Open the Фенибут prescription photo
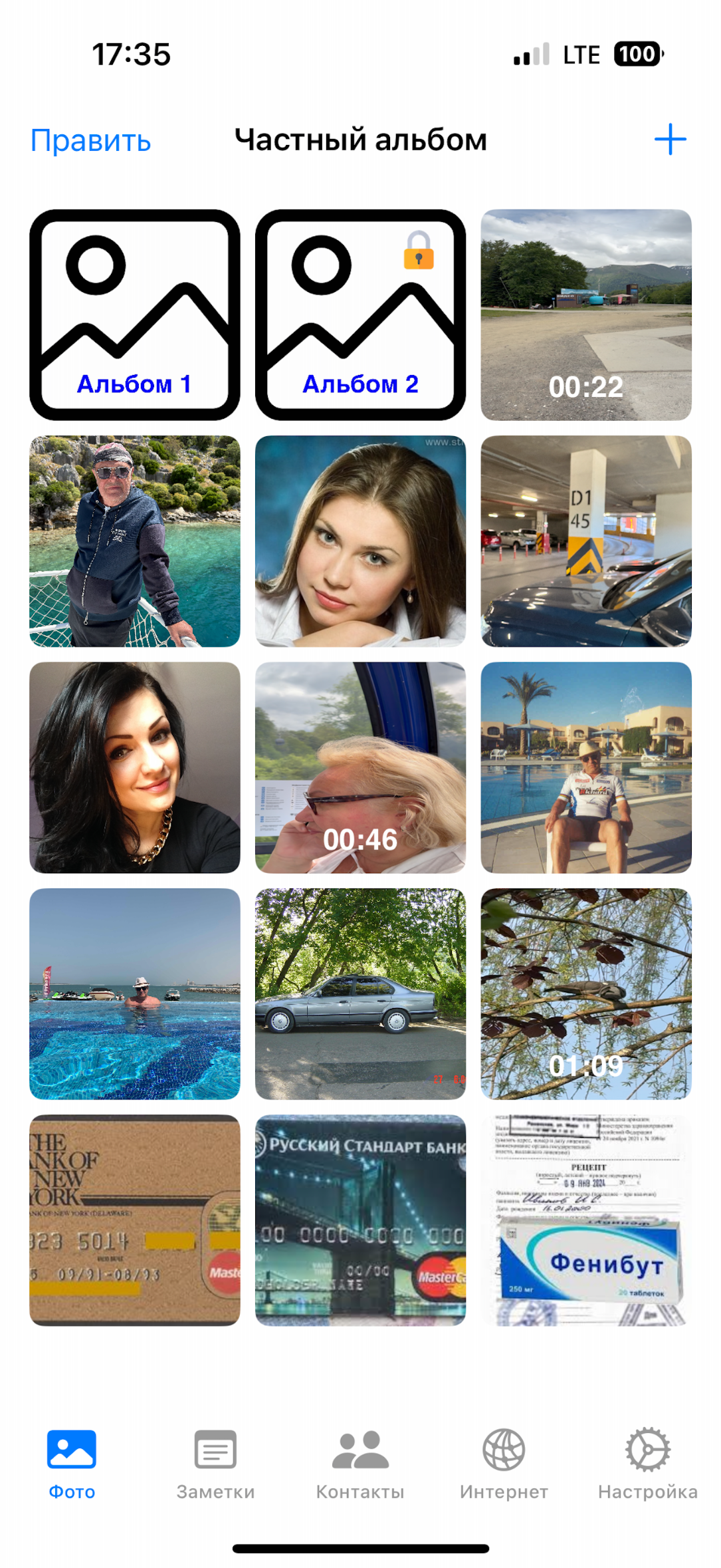The image size is (721, 1568). click(x=585, y=1220)
